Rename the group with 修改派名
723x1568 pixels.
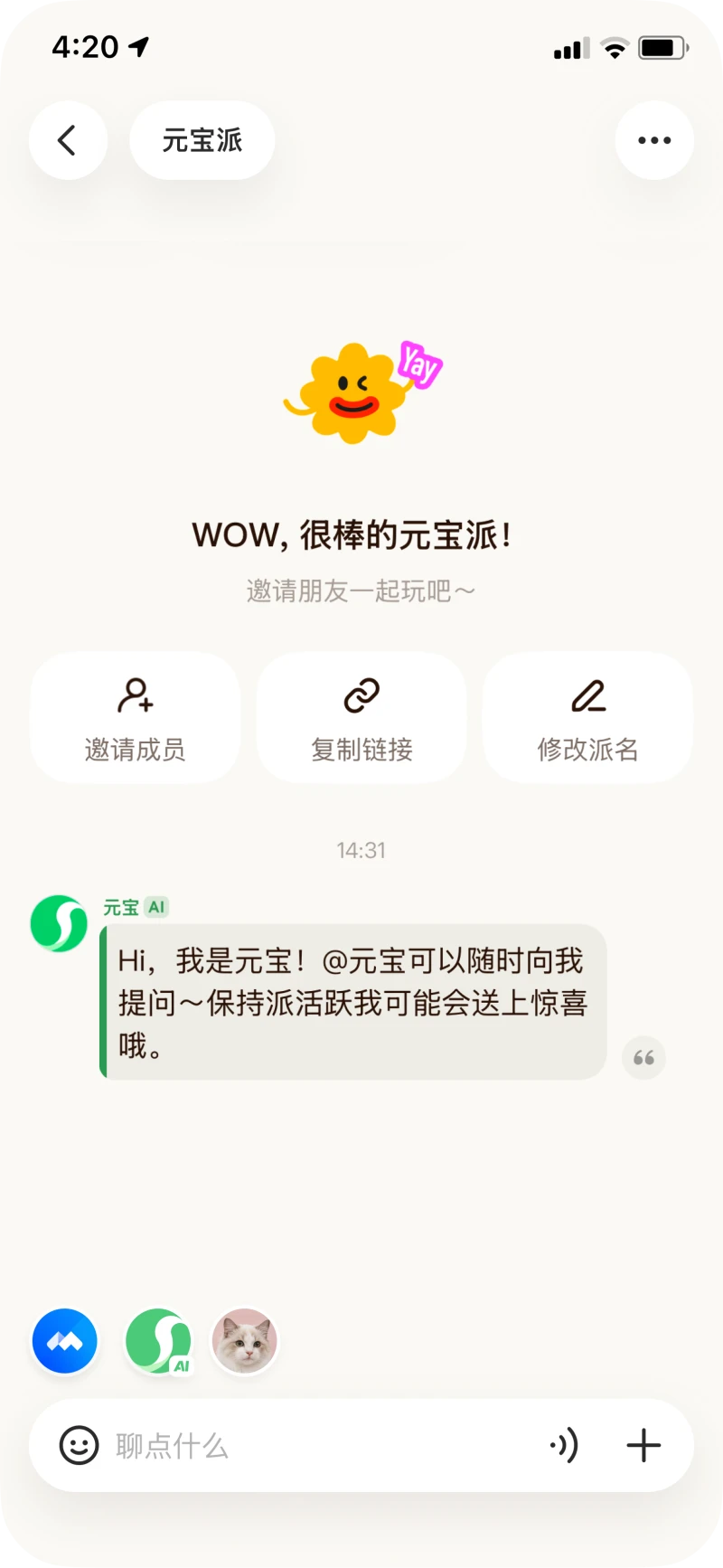coord(587,717)
